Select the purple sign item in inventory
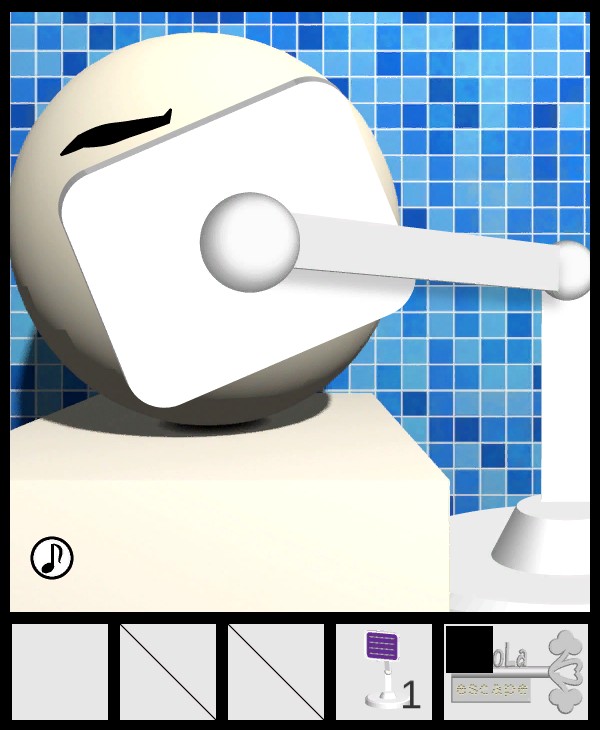 [383, 670]
